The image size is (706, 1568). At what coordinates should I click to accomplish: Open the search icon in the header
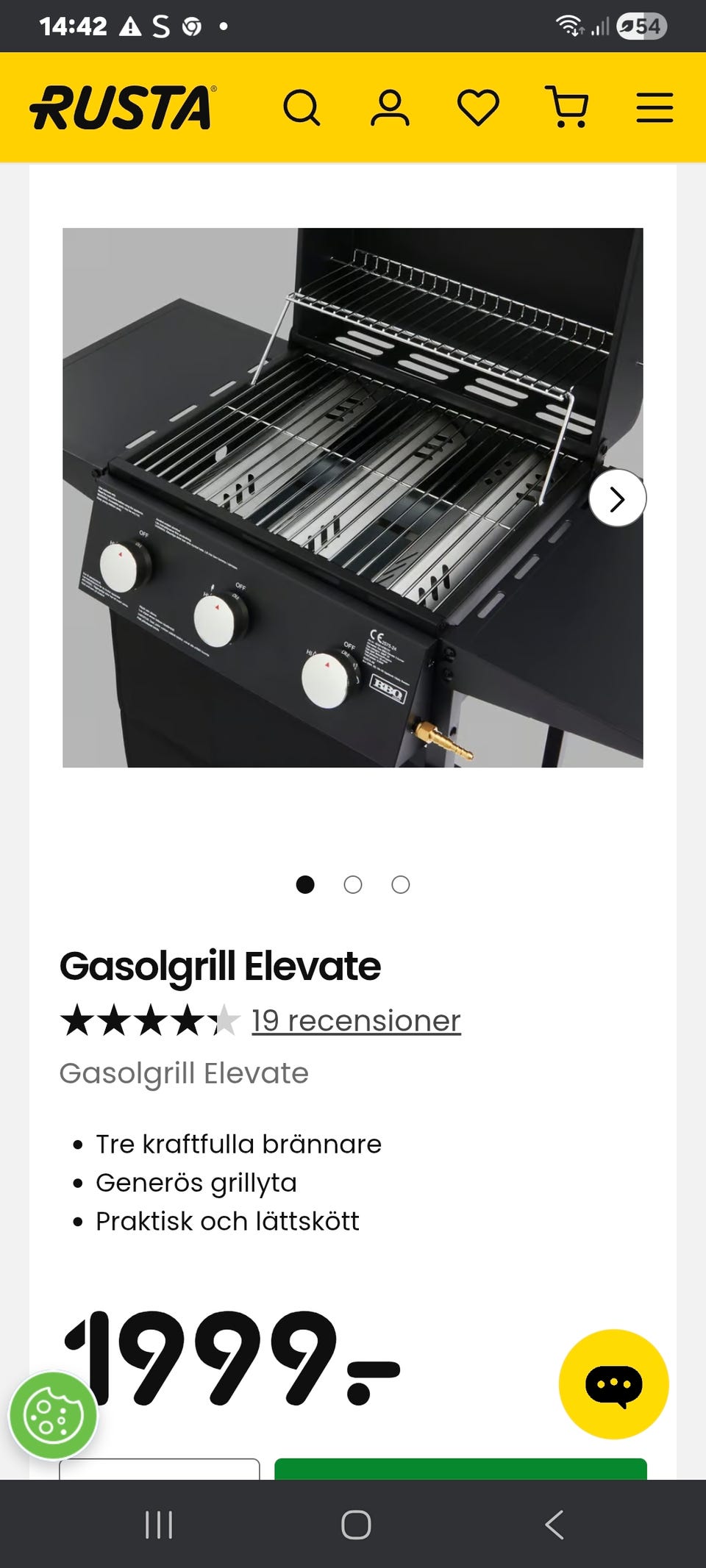coord(302,109)
